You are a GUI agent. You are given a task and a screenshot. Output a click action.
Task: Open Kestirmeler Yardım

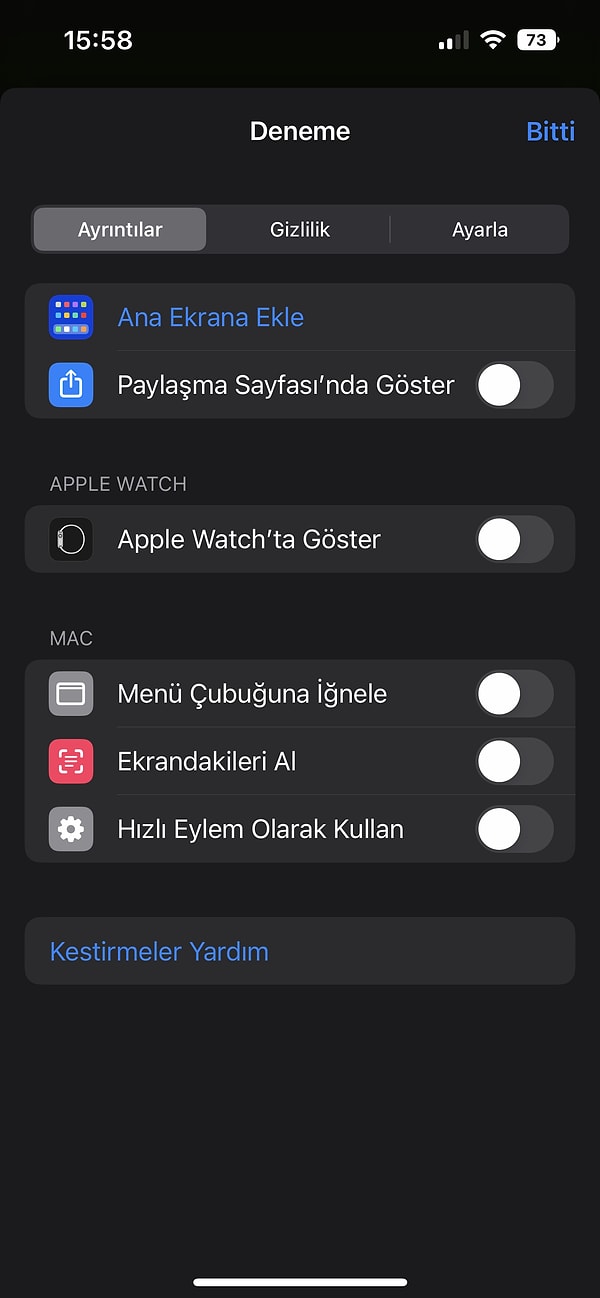pos(300,951)
